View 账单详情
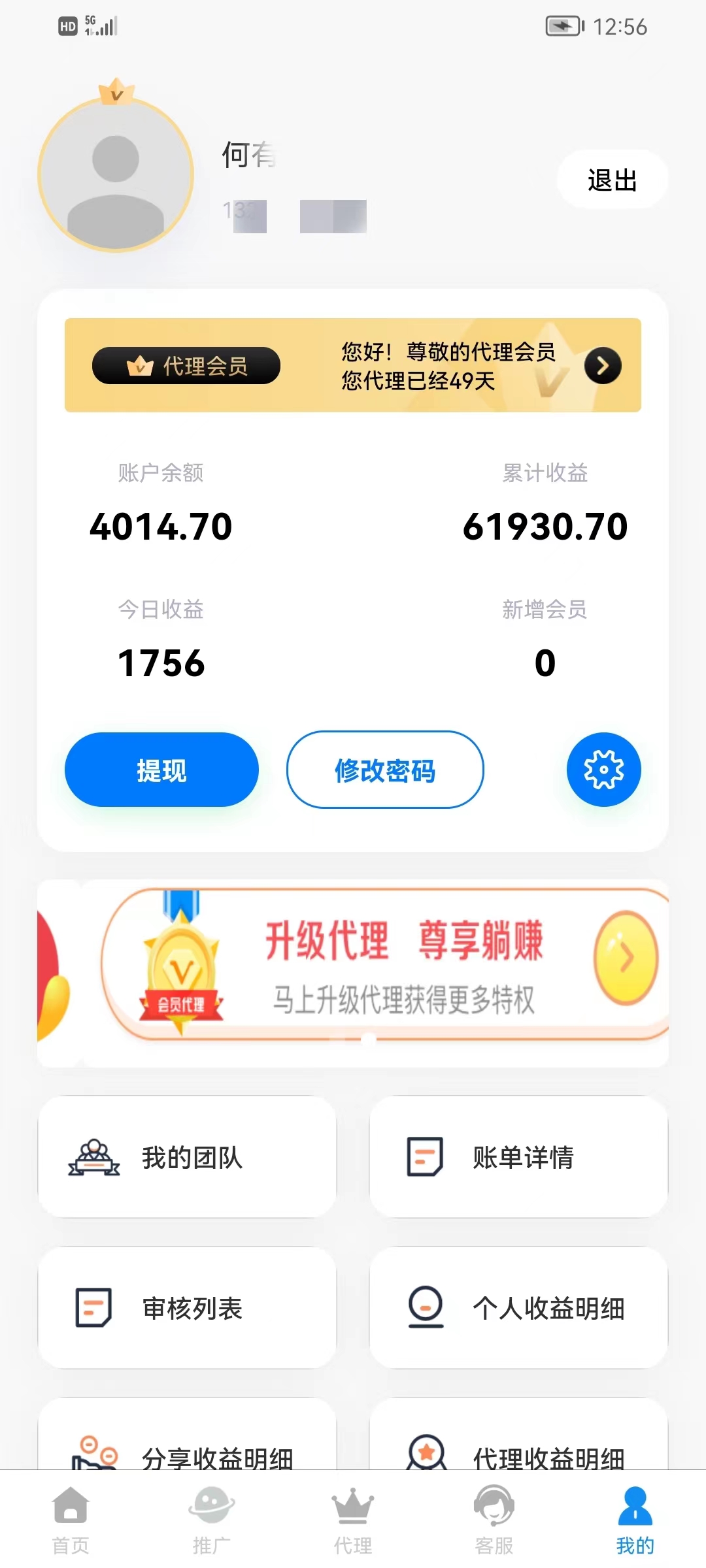This screenshot has height=1568, width=706. click(518, 1157)
